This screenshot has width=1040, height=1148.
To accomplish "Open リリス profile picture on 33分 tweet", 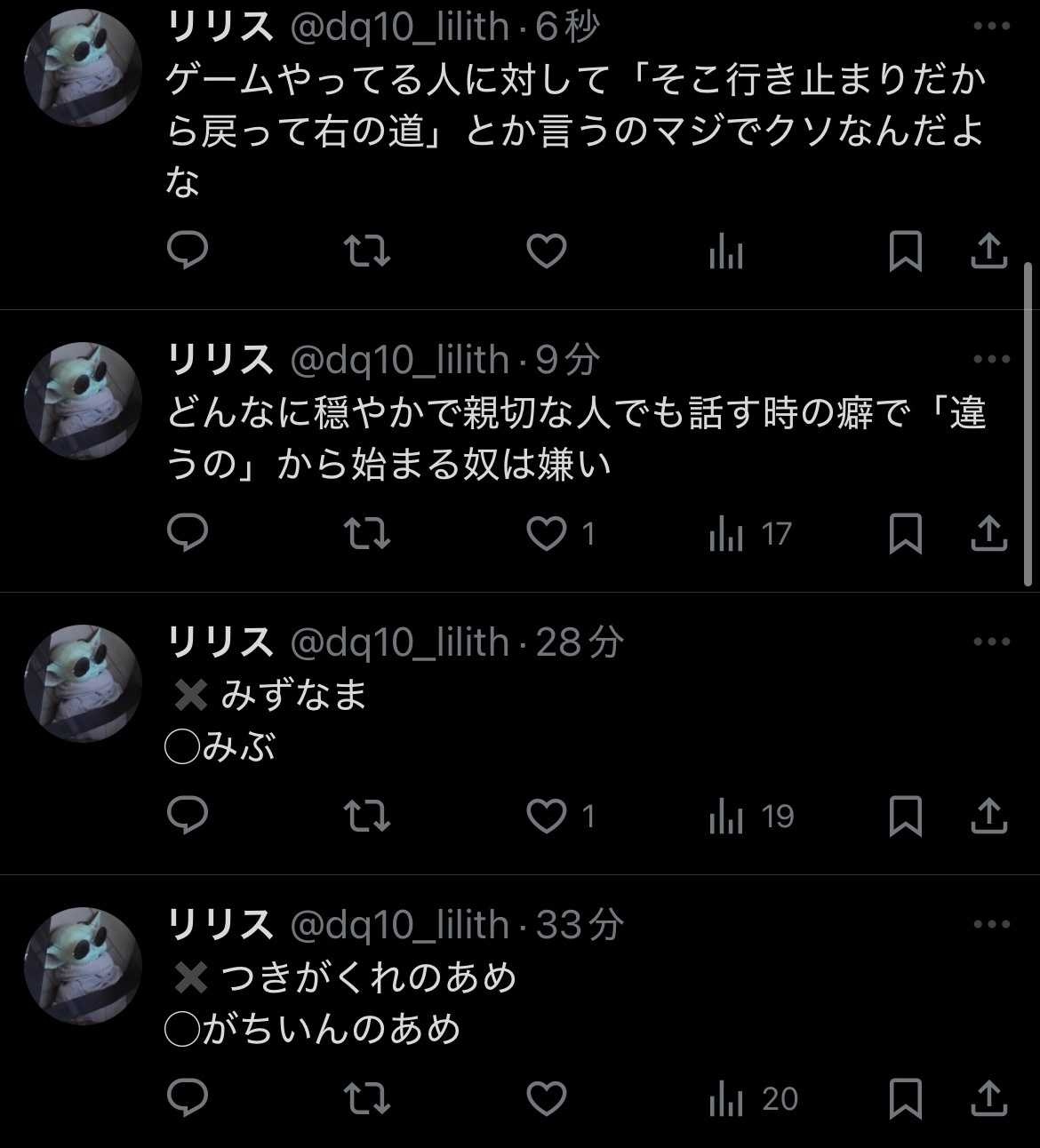I will coord(82,965).
